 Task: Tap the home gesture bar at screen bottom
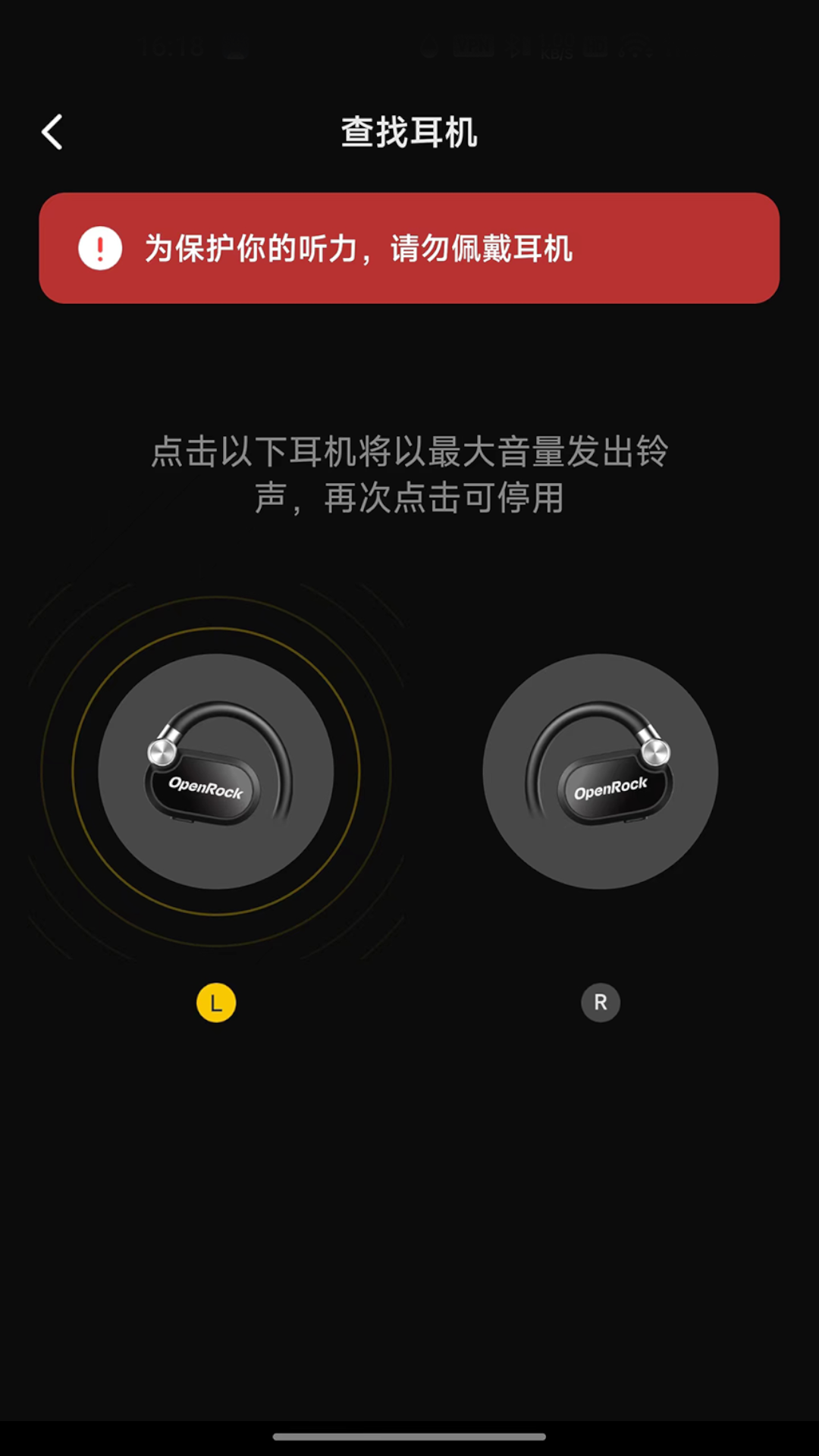[x=409, y=1436]
